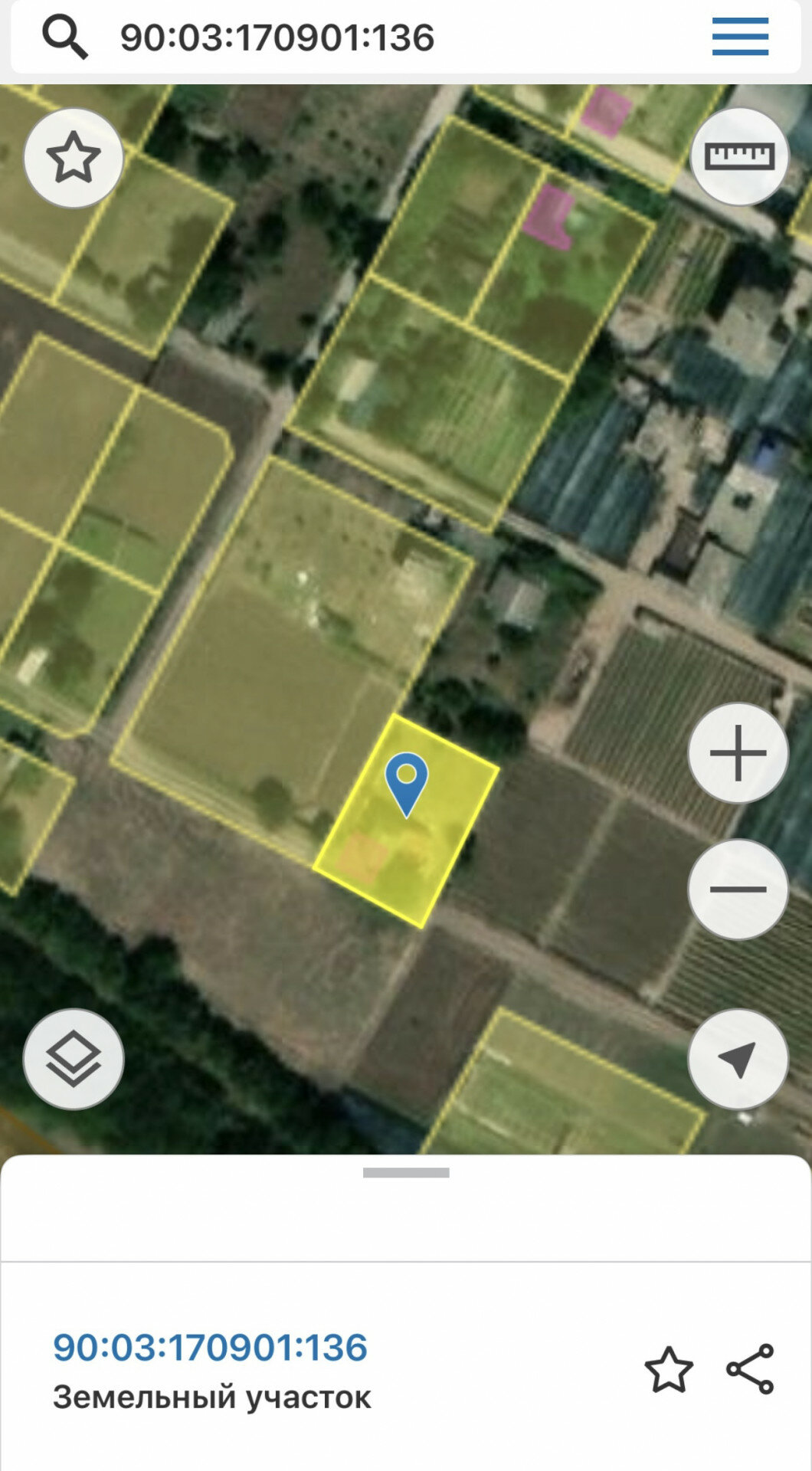This screenshot has width=812, height=1471.
Task: Open map layers selector
Action: (74, 1059)
